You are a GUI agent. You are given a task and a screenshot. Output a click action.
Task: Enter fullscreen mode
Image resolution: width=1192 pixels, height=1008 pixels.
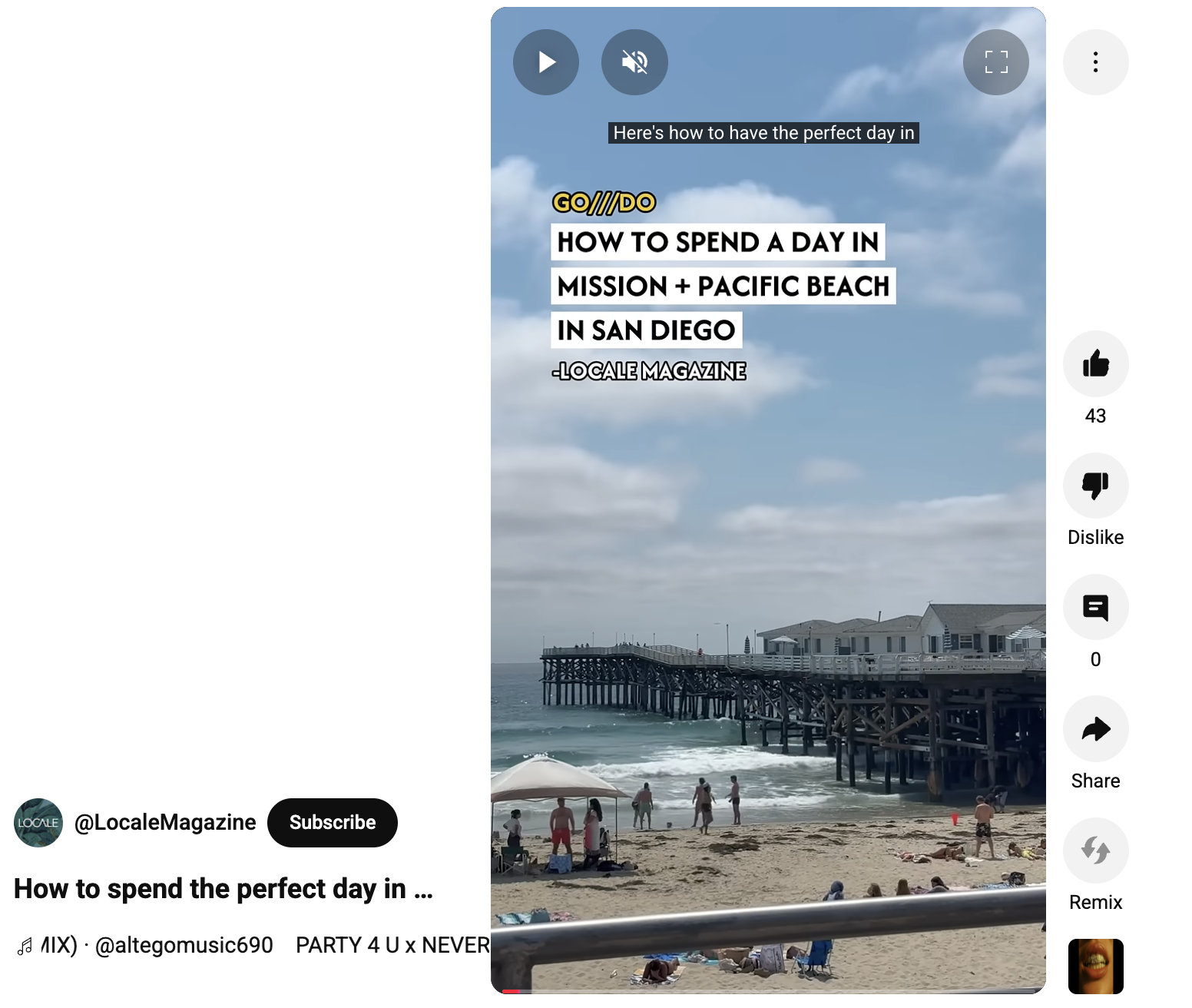click(x=996, y=62)
